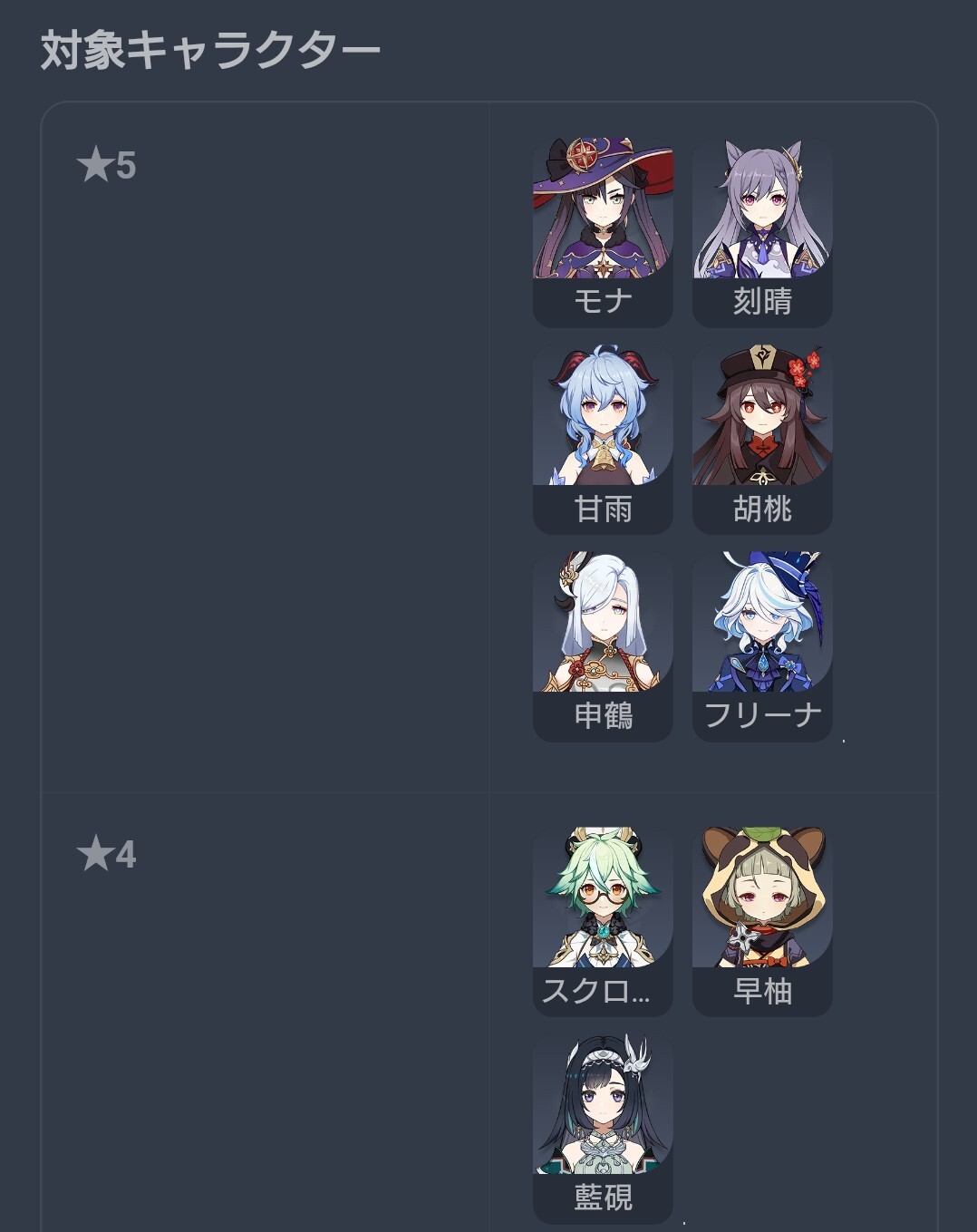Open the 早柚 character card
This screenshot has width=977, height=1232.
(762, 920)
